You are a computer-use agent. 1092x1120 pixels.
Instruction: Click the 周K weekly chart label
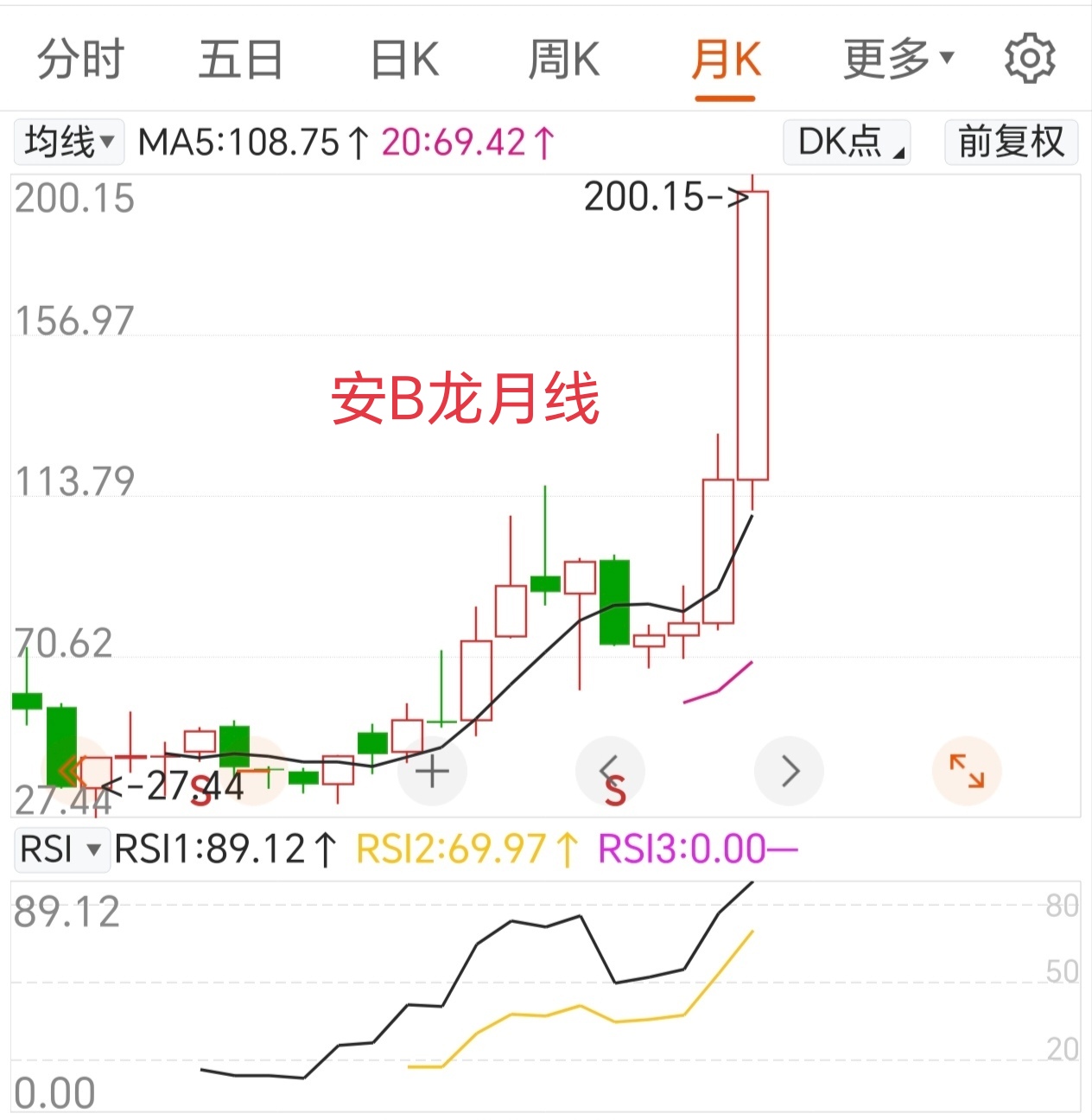566,58
